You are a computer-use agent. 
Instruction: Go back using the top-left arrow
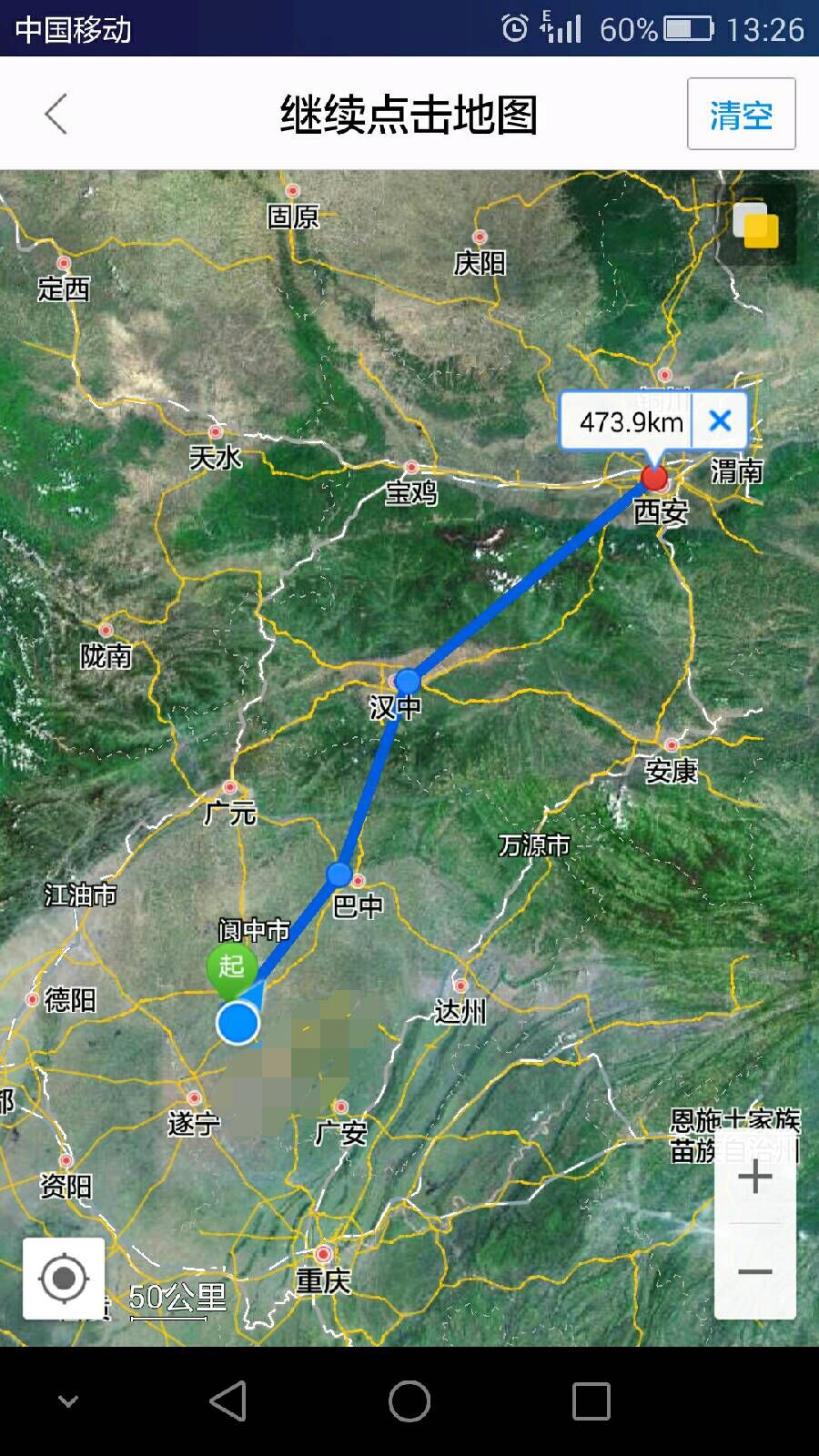pyautogui.click(x=56, y=115)
